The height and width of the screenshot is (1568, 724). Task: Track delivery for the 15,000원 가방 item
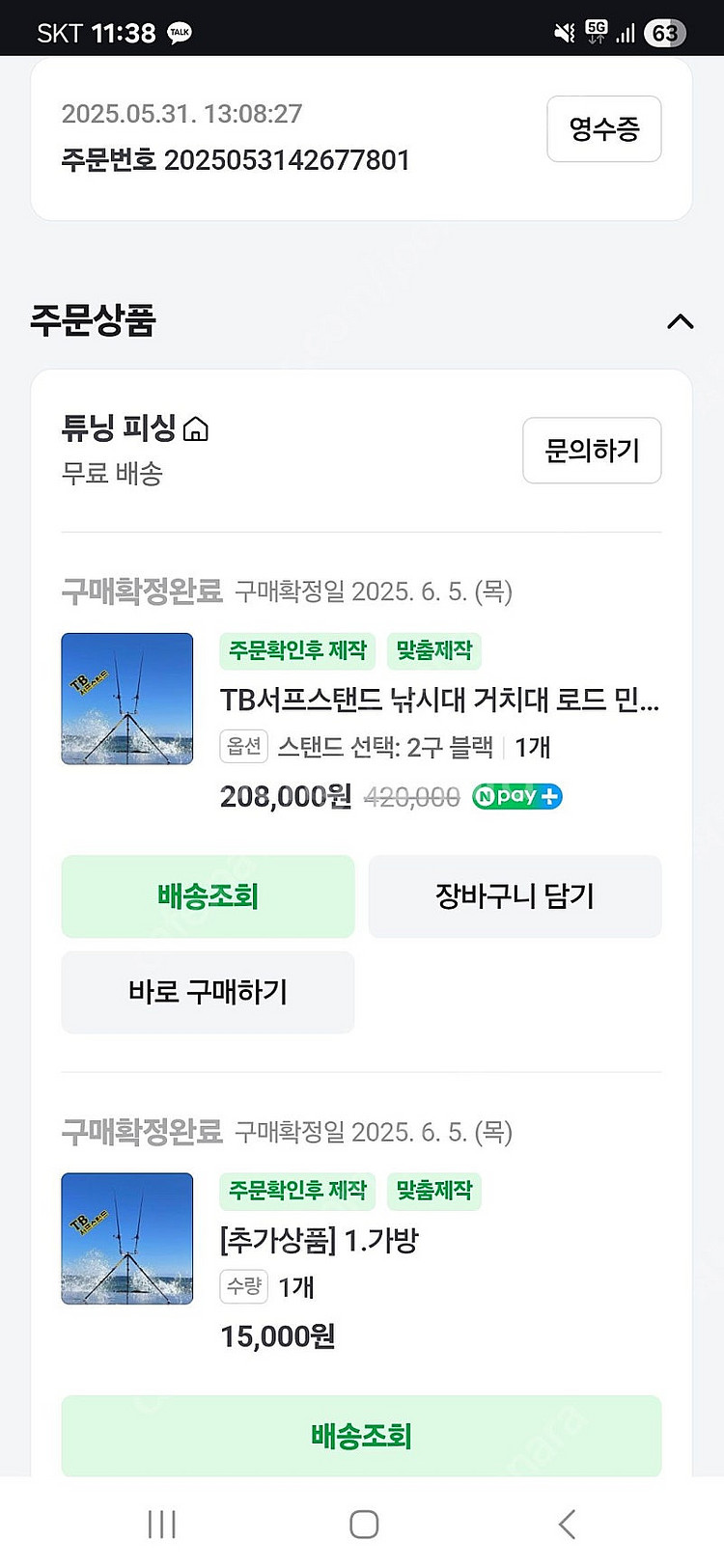click(361, 1435)
